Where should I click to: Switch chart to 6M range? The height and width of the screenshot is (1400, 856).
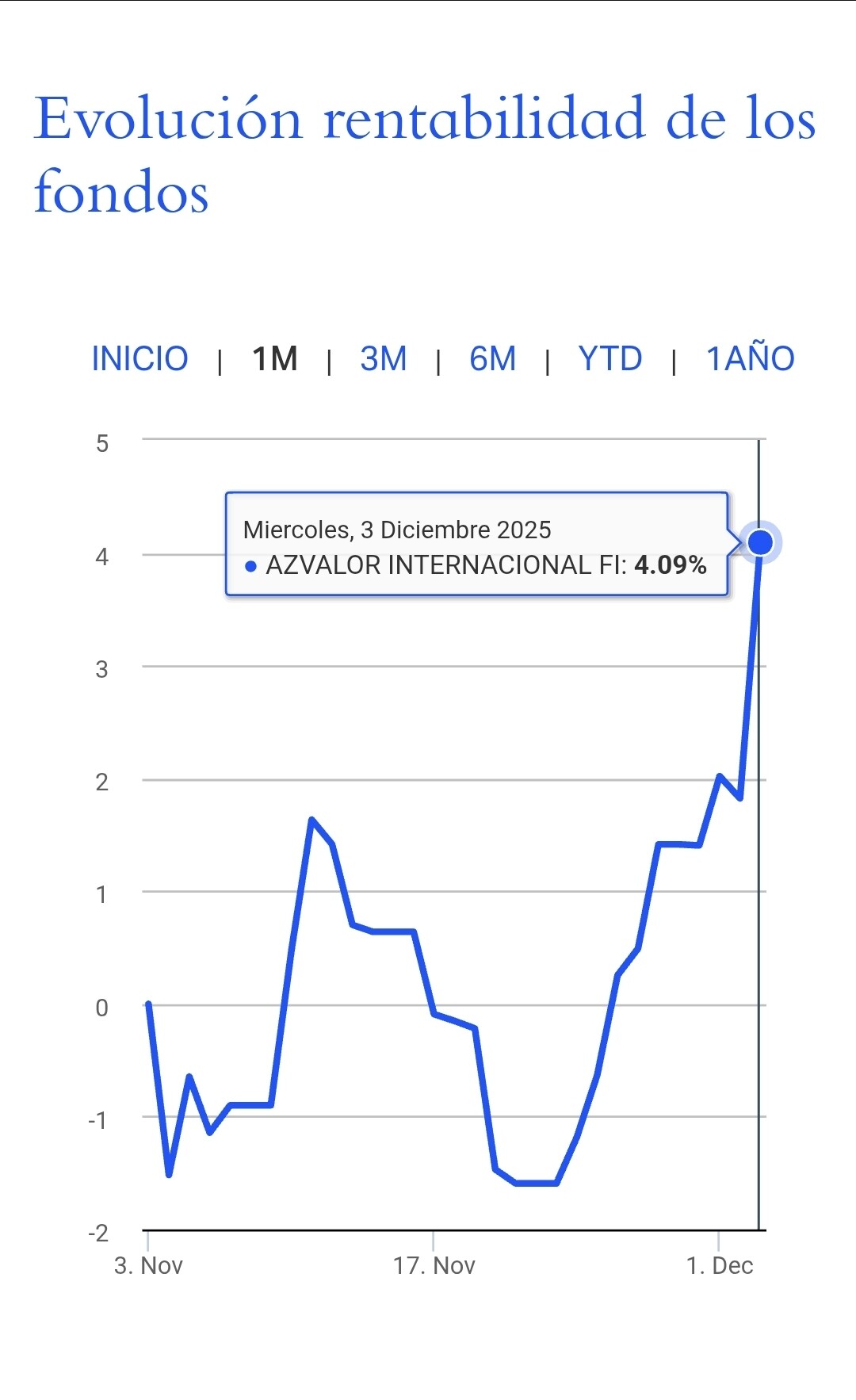492,359
